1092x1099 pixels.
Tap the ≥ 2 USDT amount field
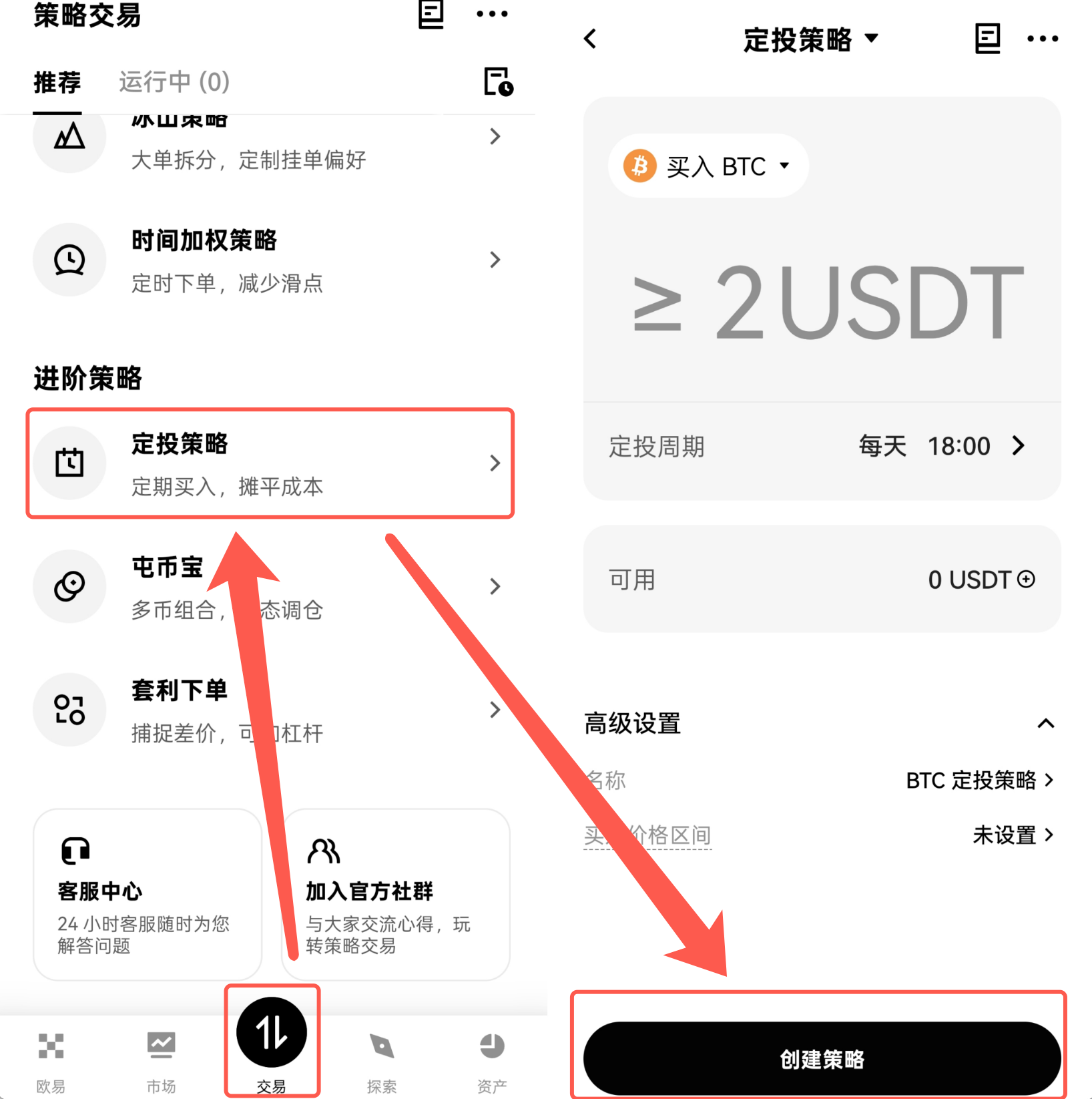tap(822, 300)
